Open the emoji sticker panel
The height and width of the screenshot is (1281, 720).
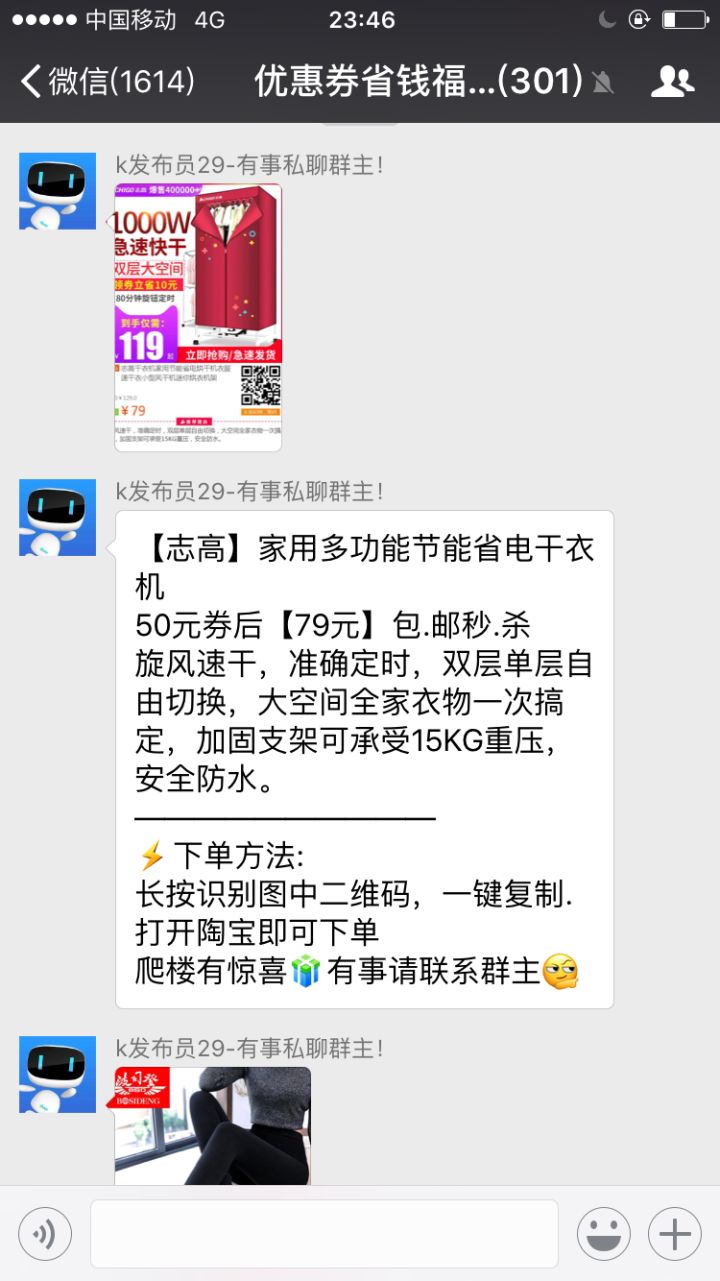[603, 1234]
